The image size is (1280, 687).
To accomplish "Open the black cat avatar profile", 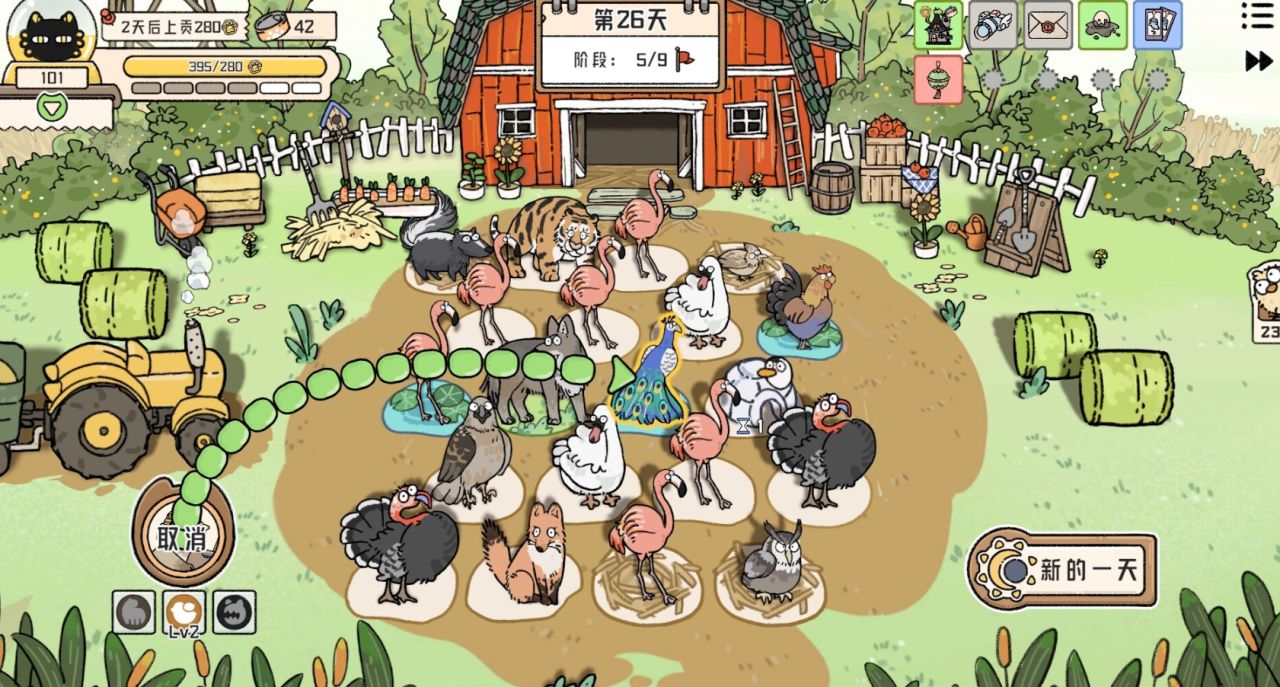I will click(x=50, y=38).
